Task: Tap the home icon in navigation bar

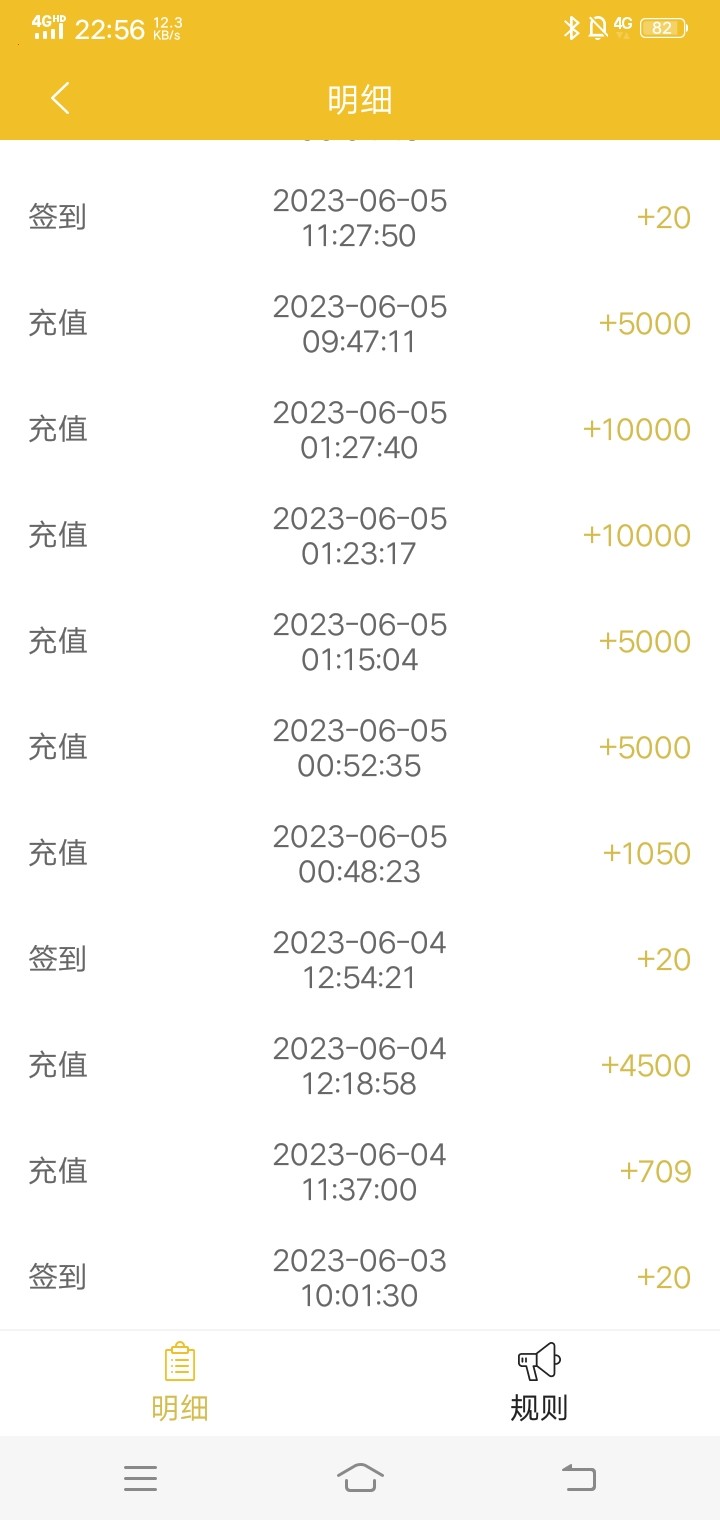Action: click(x=360, y=1477)
